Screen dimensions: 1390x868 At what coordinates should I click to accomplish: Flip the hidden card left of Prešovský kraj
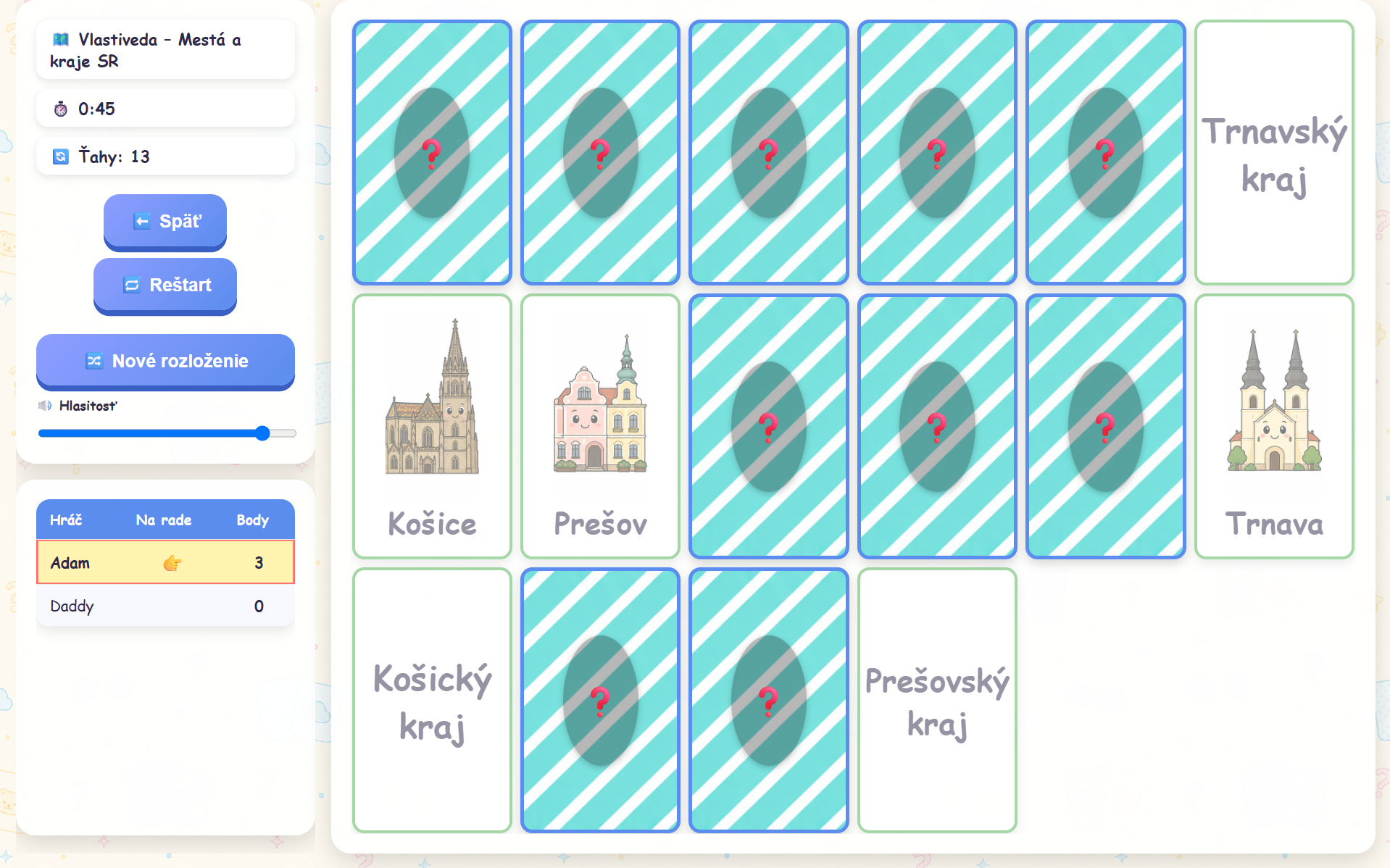coord(768,700)
